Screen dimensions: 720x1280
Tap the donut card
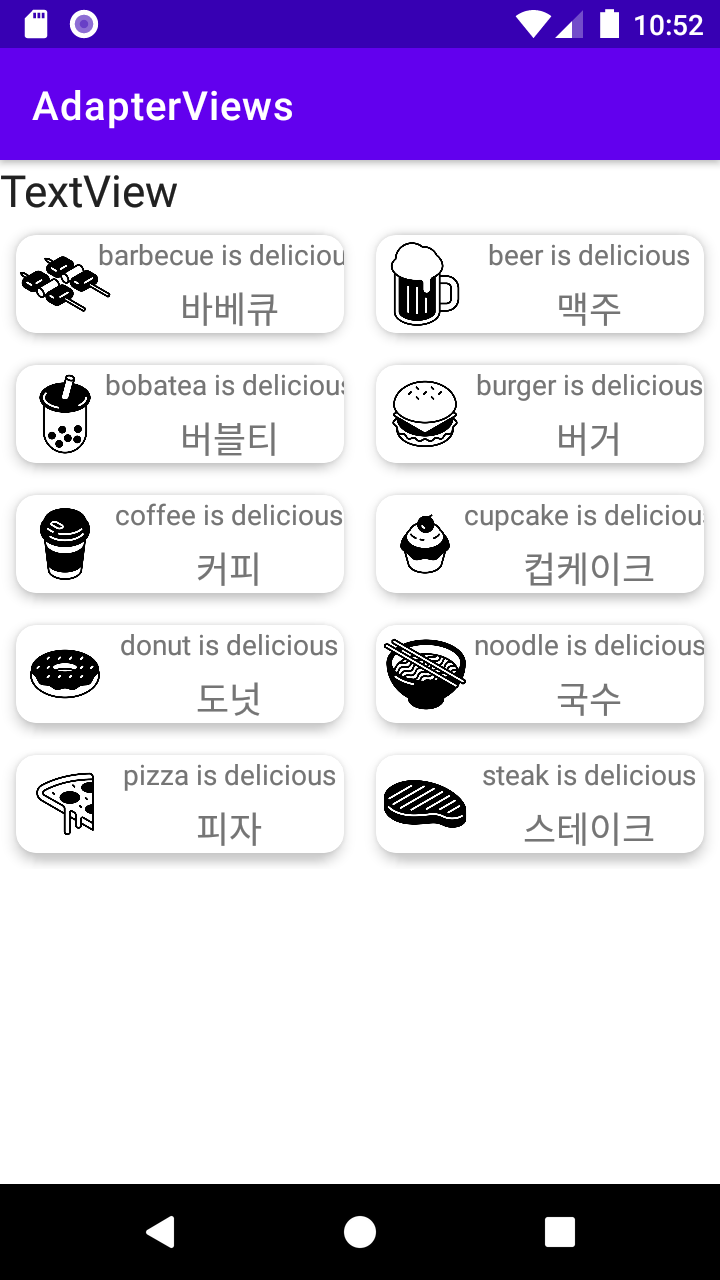[180, 674]
